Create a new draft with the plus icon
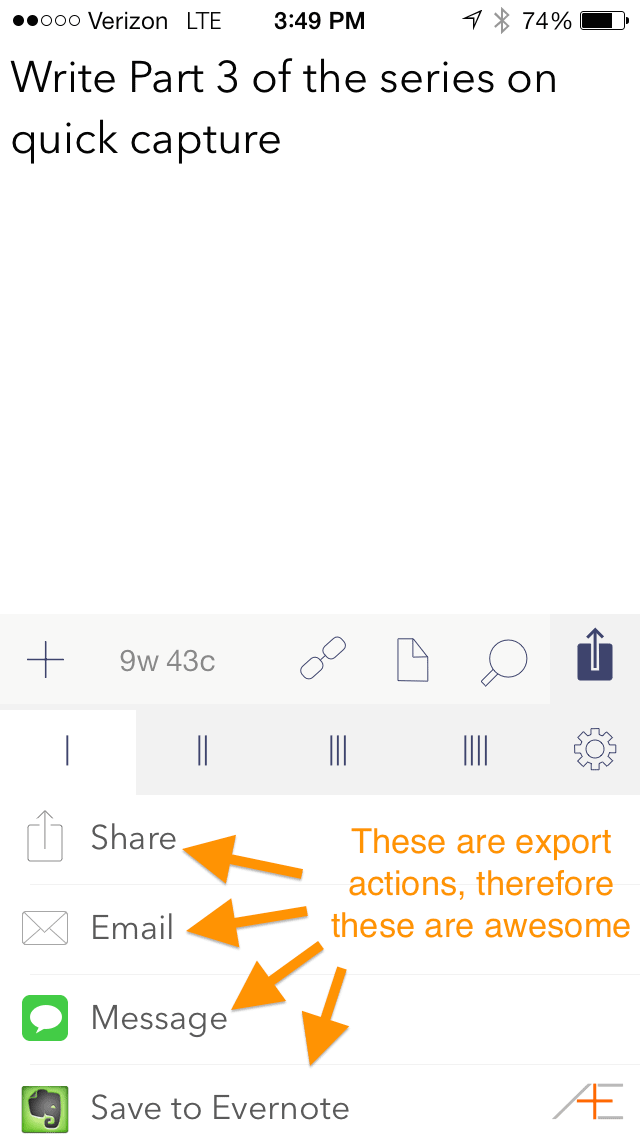The width and height of the screenshot is (640, 1136). [45, 661]
